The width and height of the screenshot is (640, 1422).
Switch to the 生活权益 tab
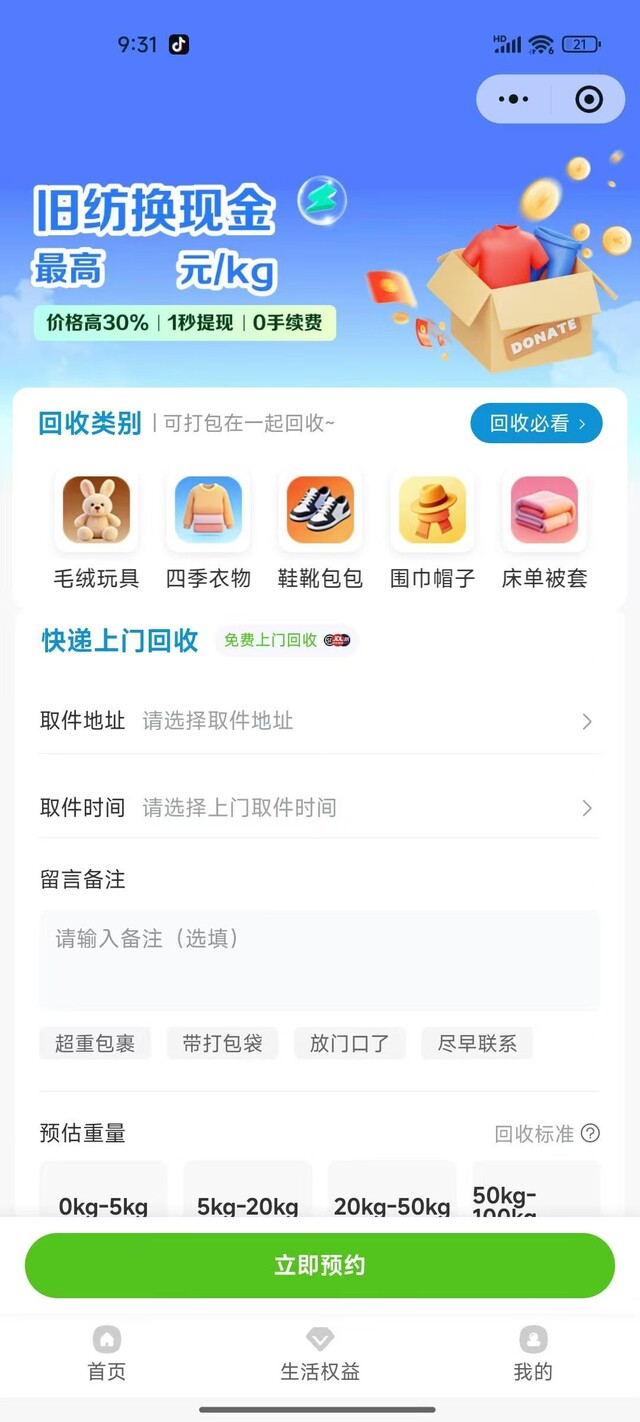[x=320, y=1354]
